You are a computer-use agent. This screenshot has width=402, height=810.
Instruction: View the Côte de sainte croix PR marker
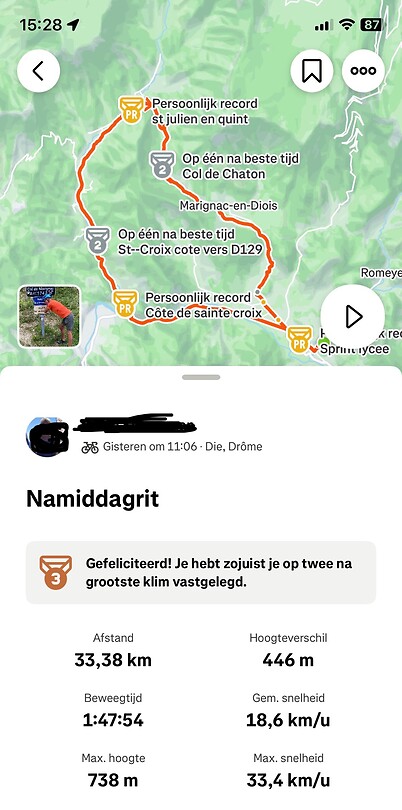tap(125, 303)
